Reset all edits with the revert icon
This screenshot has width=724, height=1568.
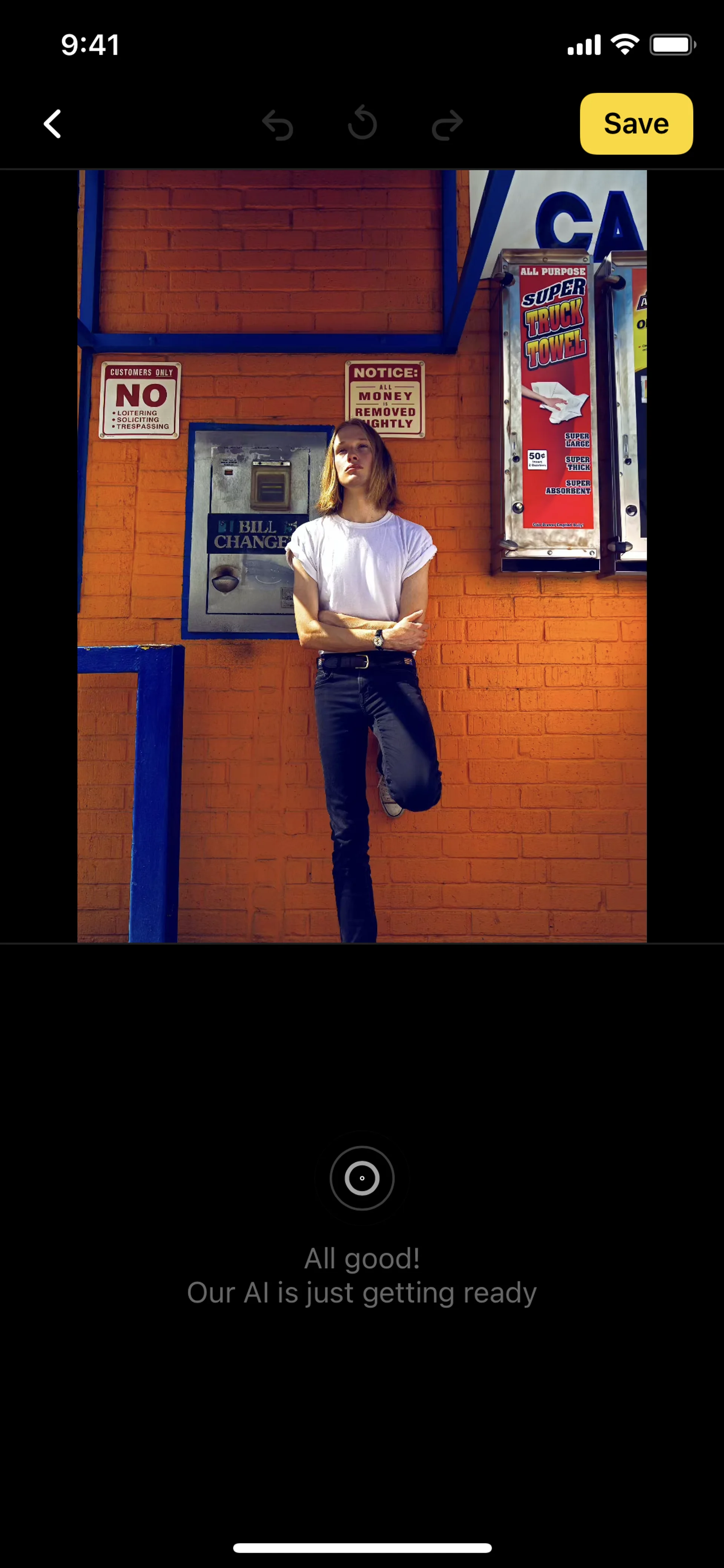363,124
